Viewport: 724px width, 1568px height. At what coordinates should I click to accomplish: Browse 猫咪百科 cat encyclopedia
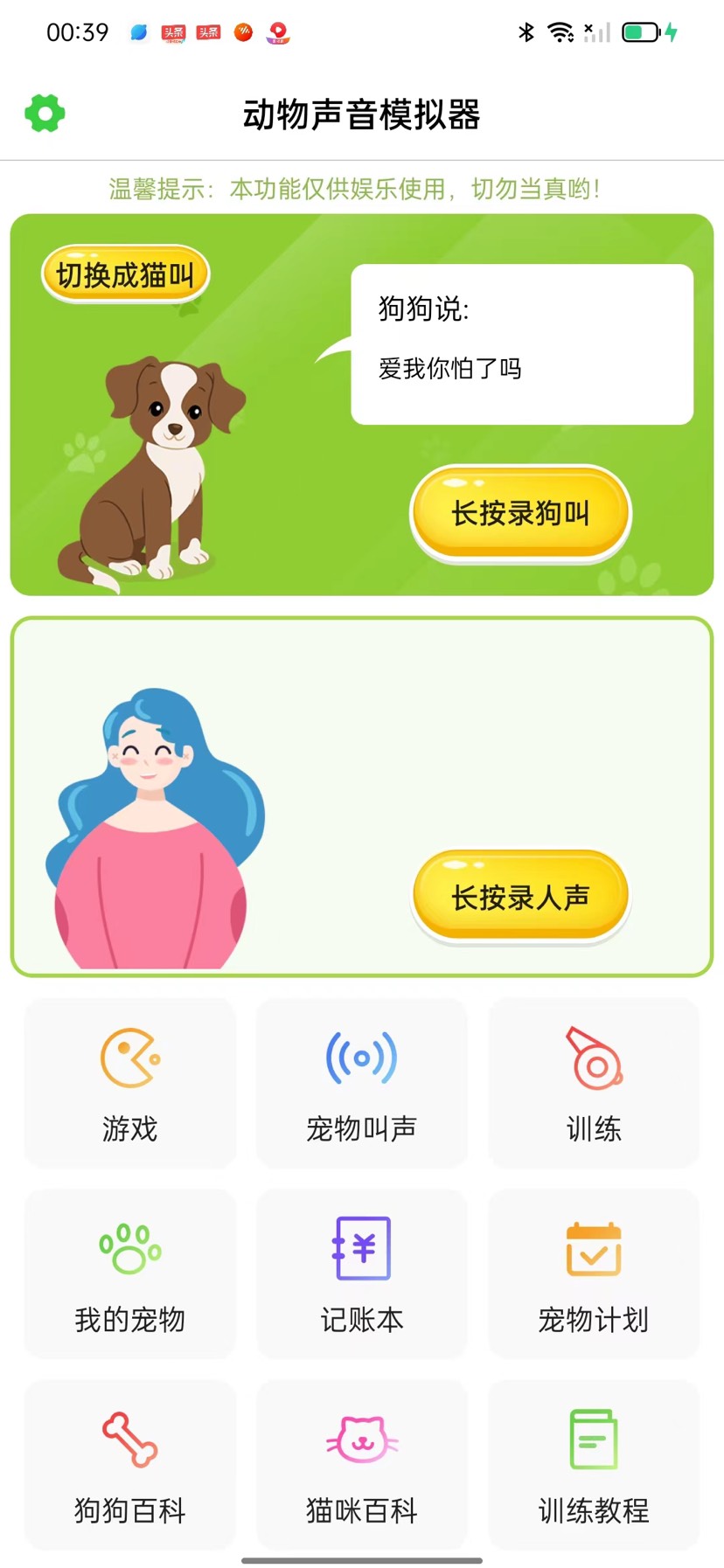[361, 1465]
